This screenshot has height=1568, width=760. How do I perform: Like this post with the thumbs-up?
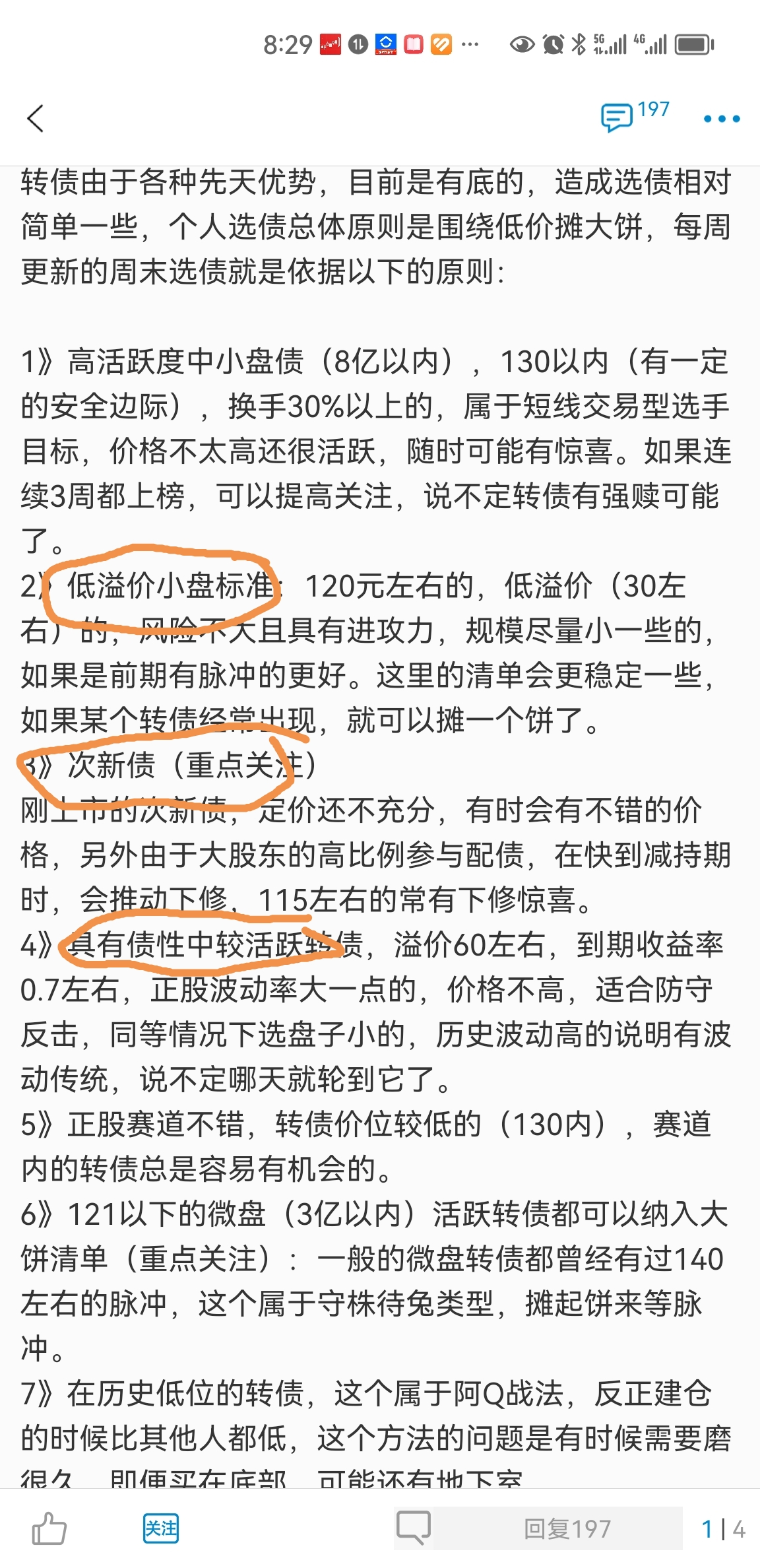tap(49, 1528)
